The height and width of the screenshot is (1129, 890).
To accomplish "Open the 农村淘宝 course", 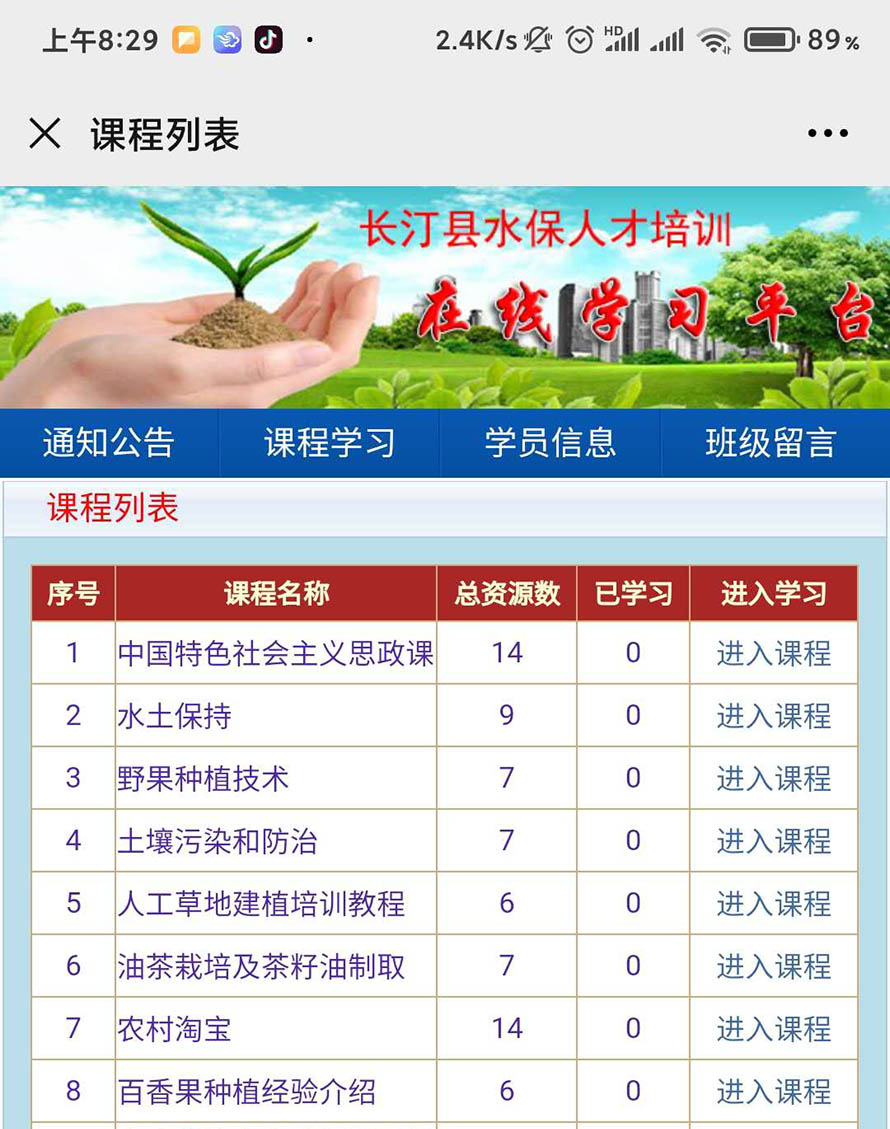I will click(773, 1029).
